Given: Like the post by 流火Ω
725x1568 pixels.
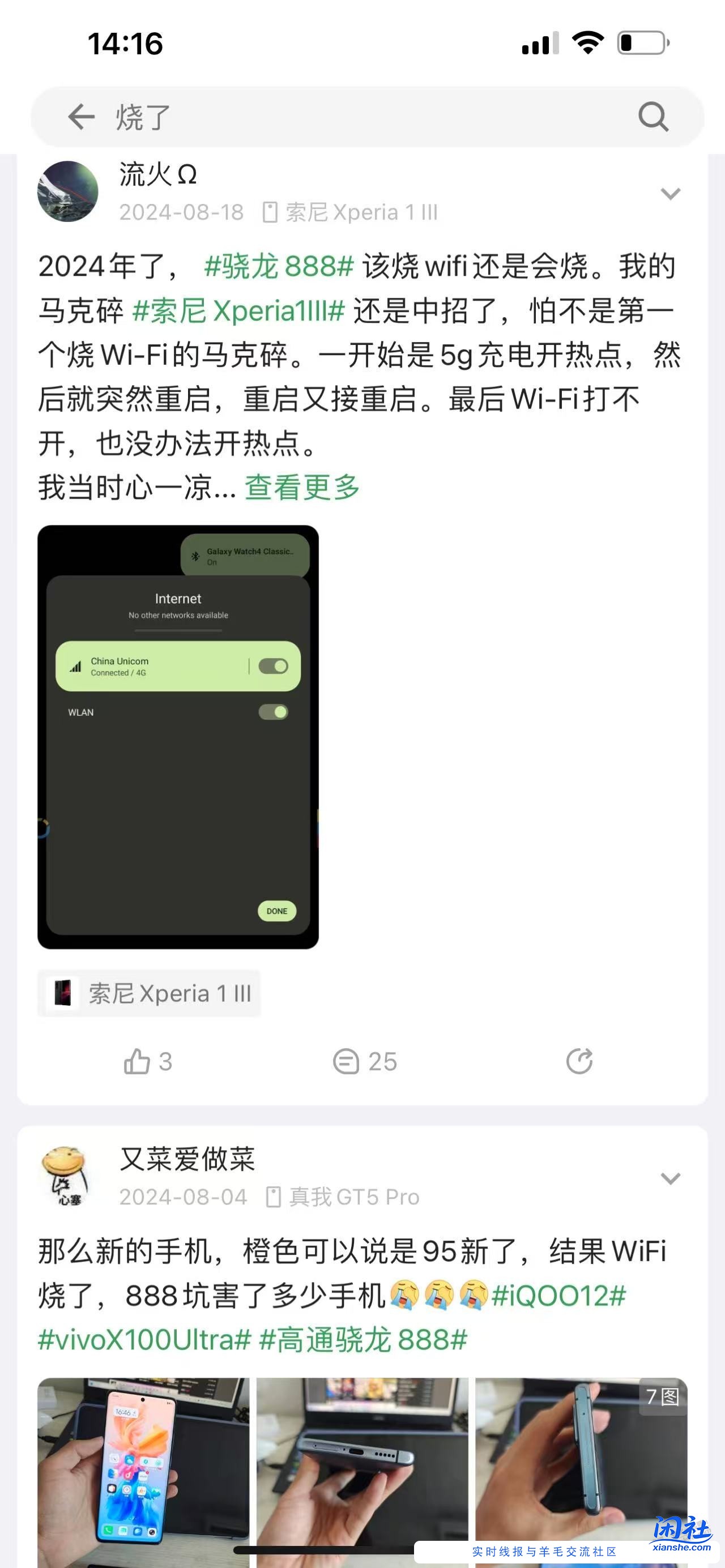Looking at the screenshot, I should tap(146, 1062).
